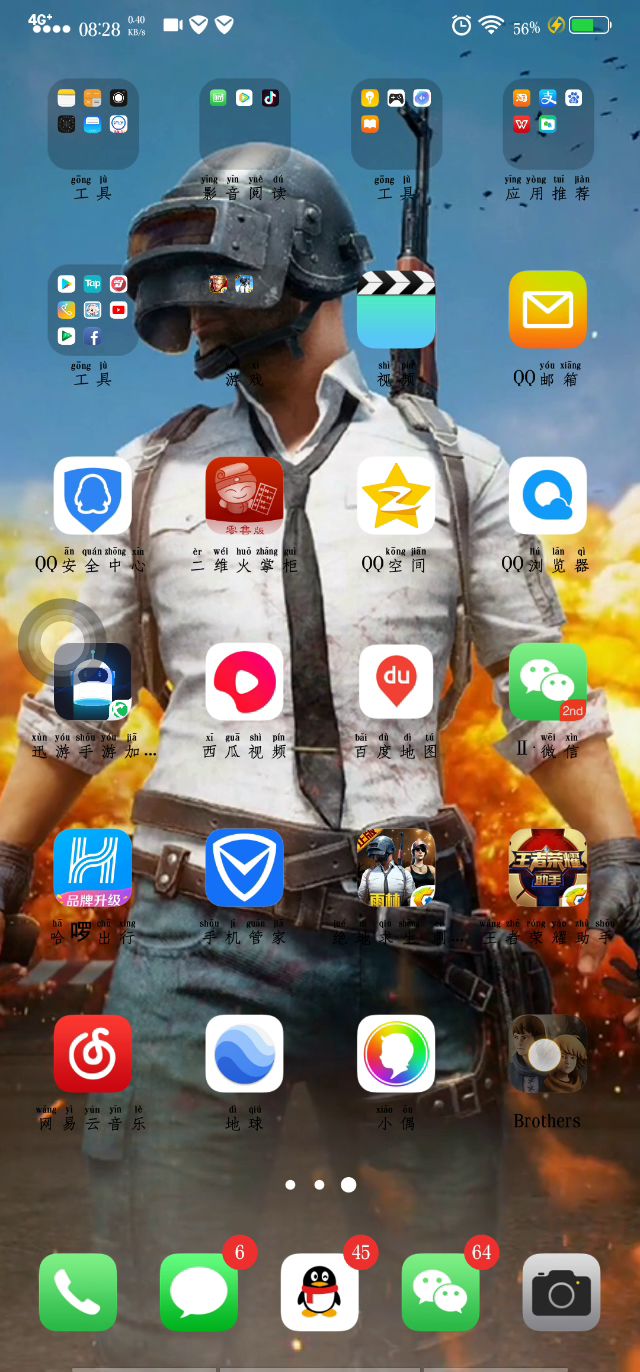Open the 应用推荐 folder

coord(548,124)
